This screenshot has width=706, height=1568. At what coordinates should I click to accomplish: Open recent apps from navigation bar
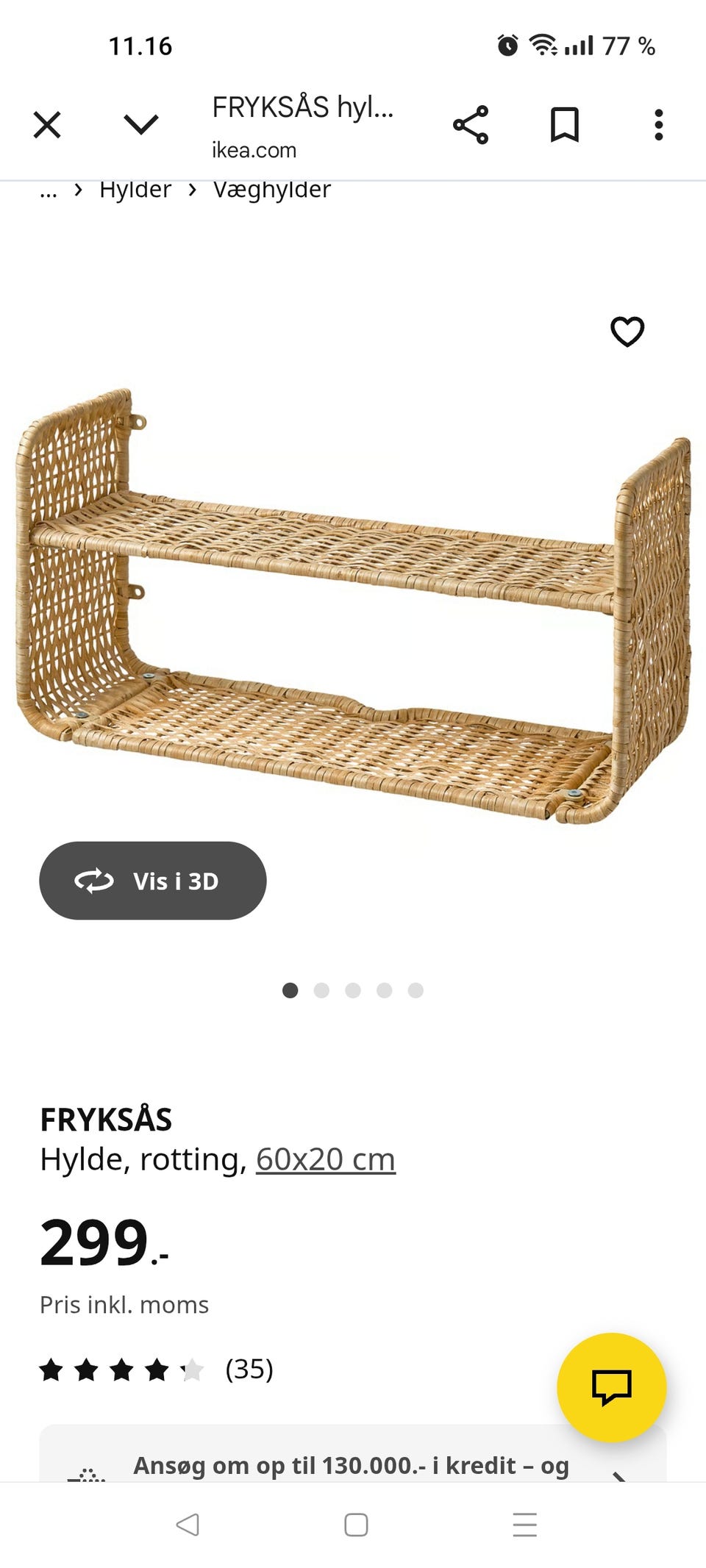[x=524, y=1525]
